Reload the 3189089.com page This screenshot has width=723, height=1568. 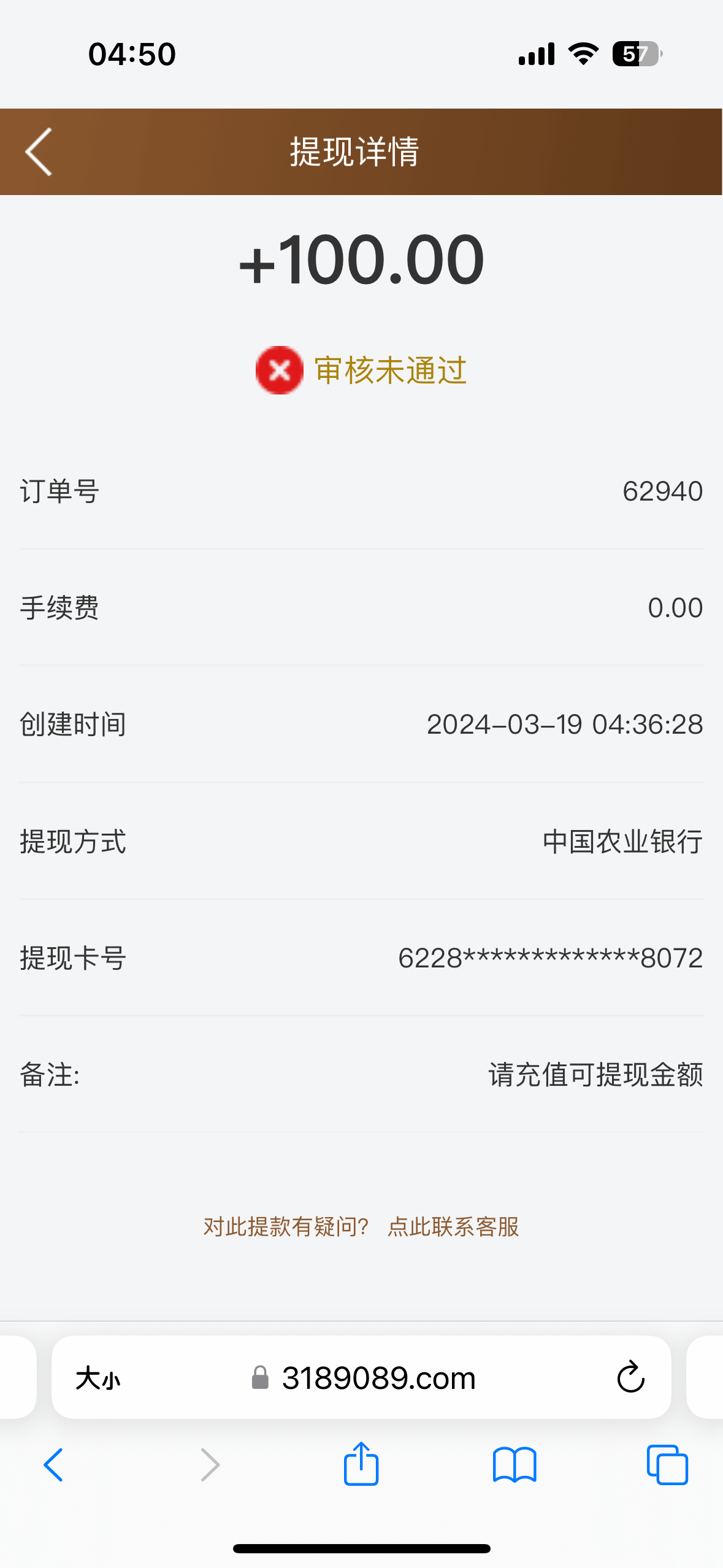tap(630, 1378)
